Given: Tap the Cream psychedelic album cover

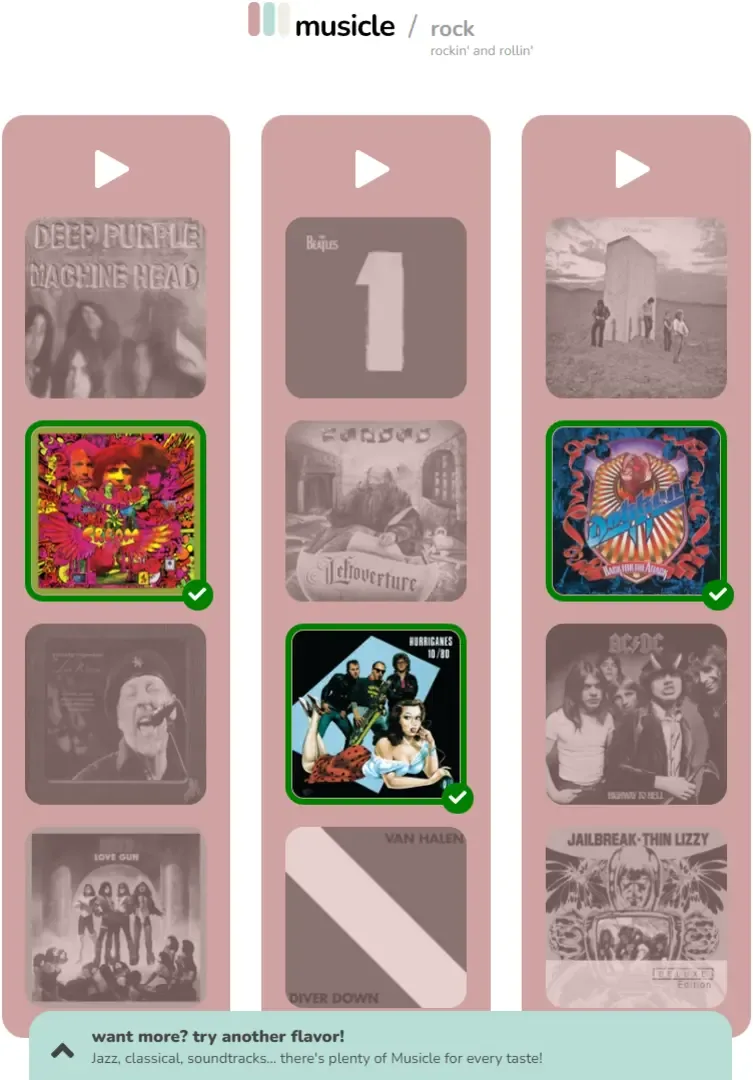Looking at the screenshot, I should (x=116, y=511).
